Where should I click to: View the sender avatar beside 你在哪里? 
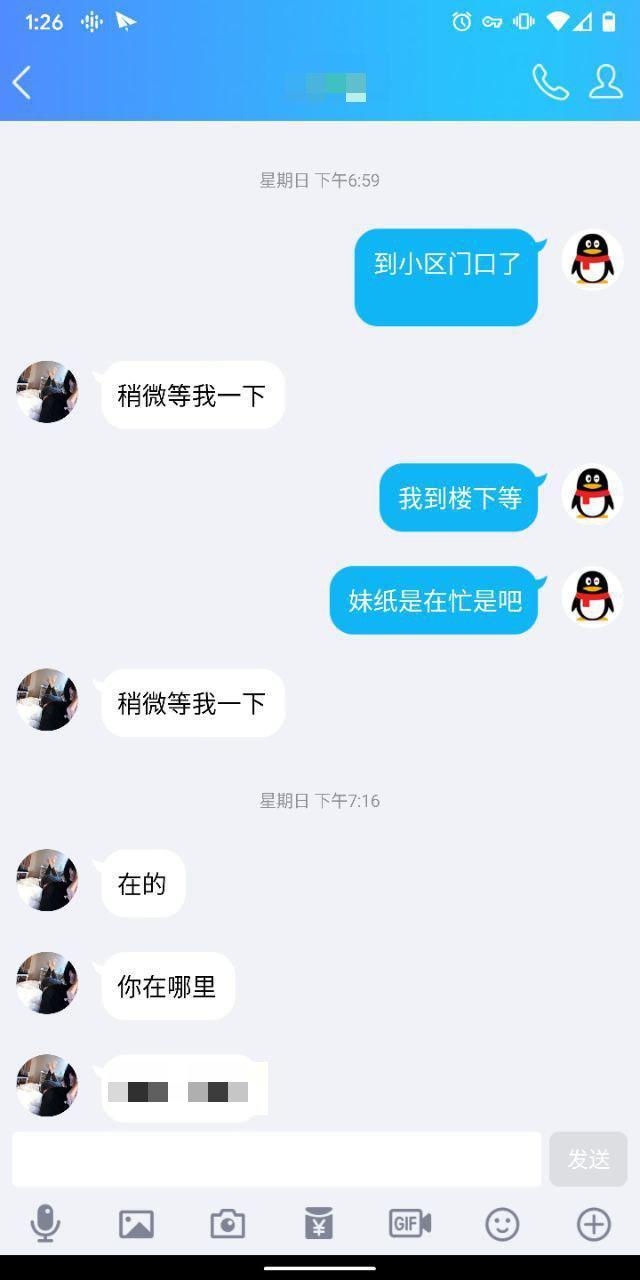pos(47,983)
